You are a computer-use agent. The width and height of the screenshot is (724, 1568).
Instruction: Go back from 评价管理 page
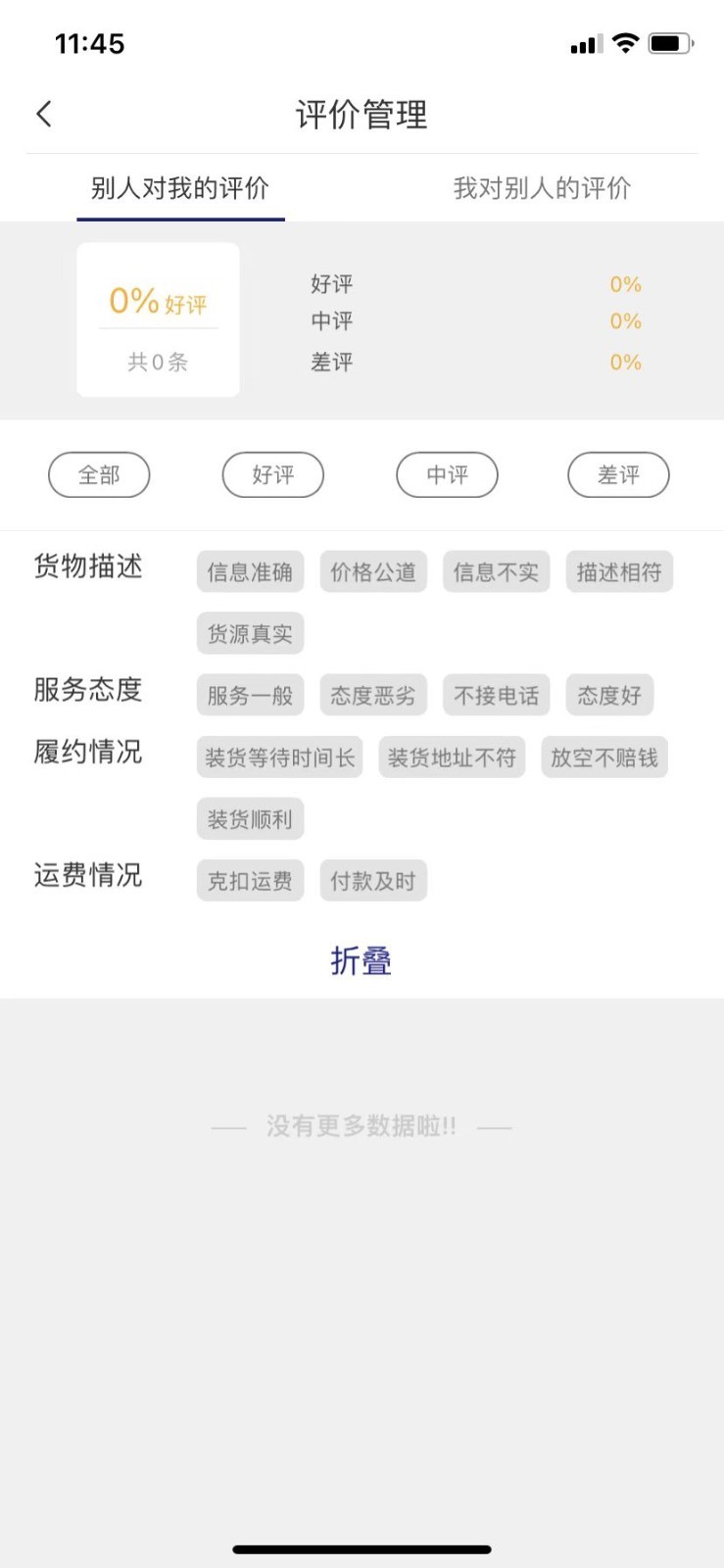44,114
